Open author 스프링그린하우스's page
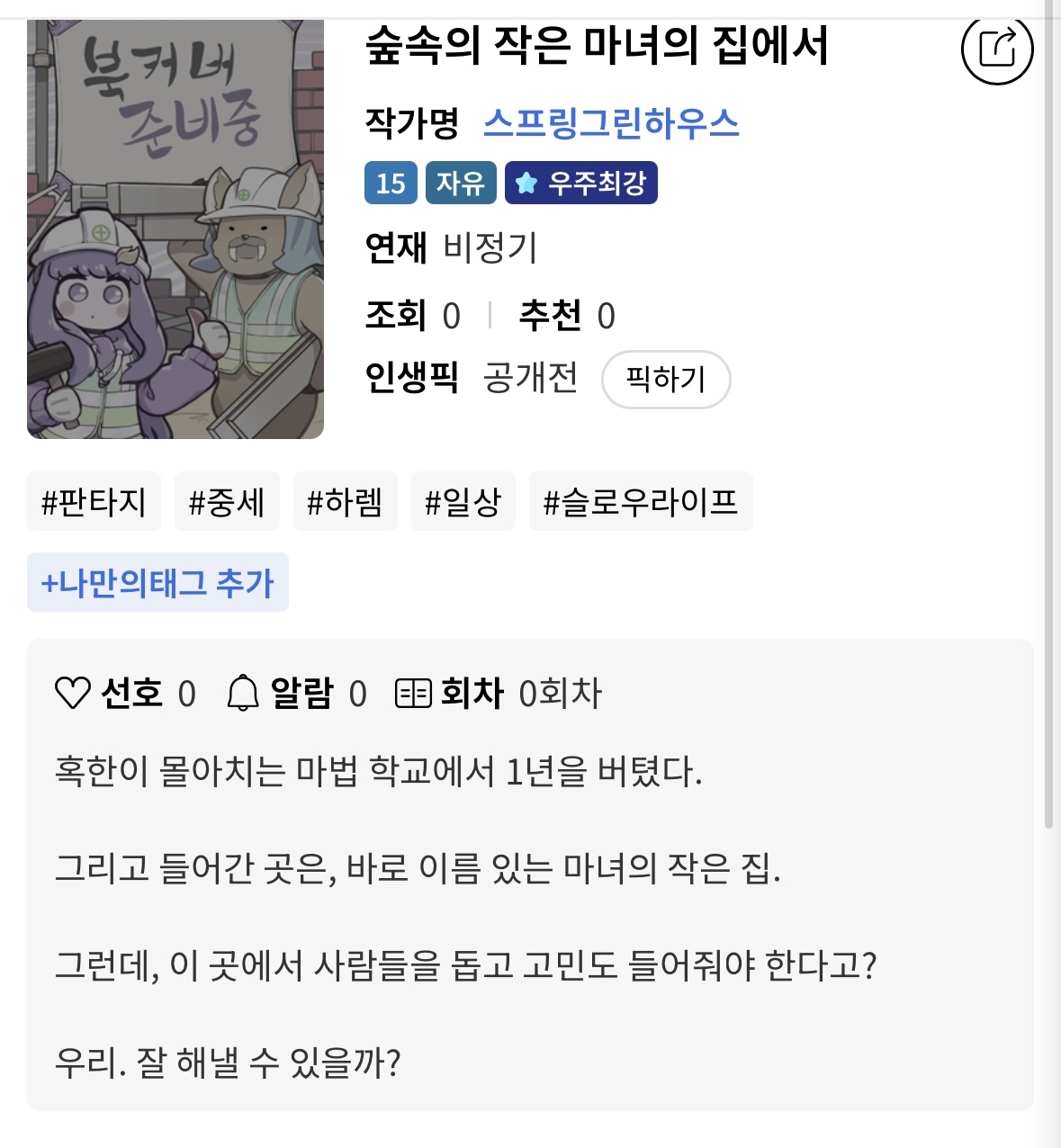The height and width of the screenshot is (1148, 1061). pos(611,123)
